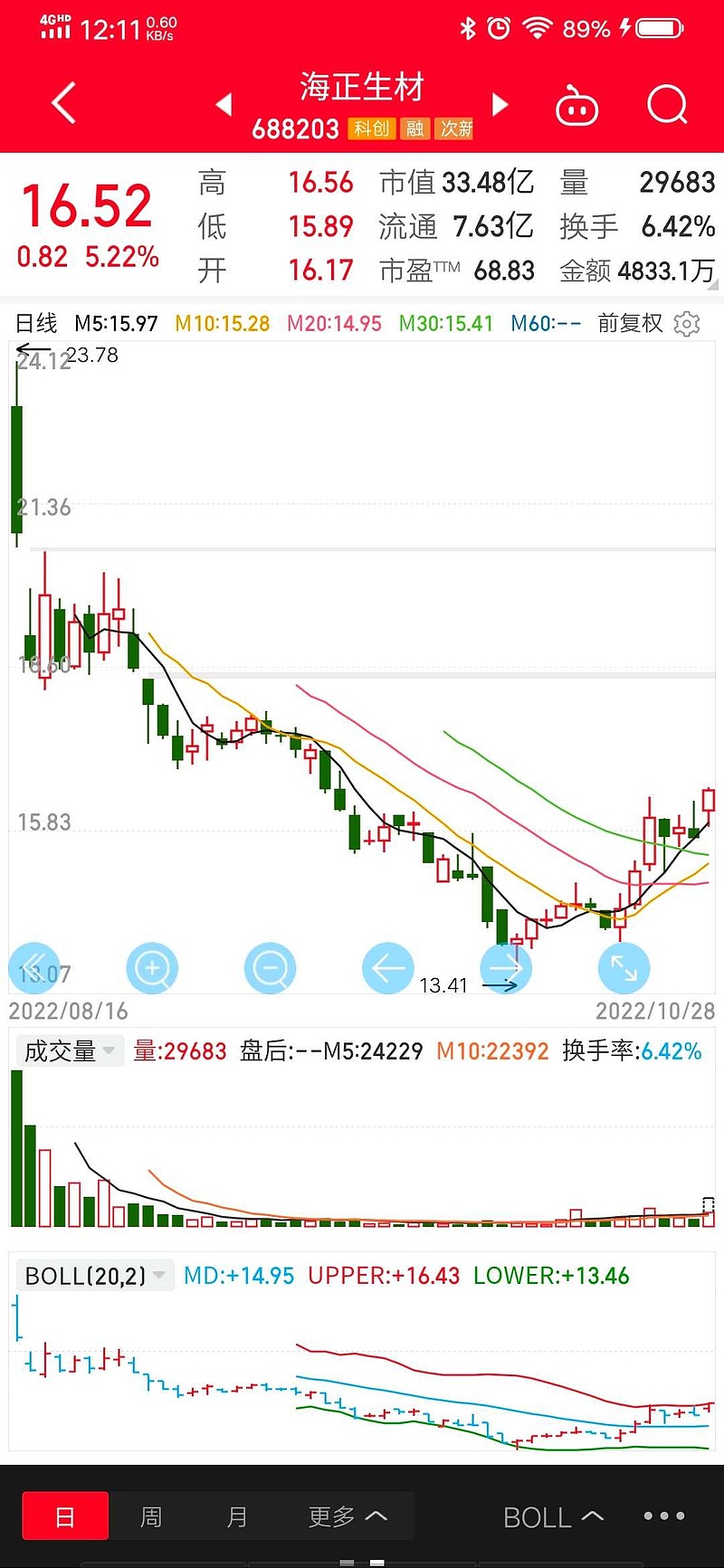This screenshot has height=1568, width=724.
Task: Switch to the 月 monthly chart
Action: coord(237,1516)
